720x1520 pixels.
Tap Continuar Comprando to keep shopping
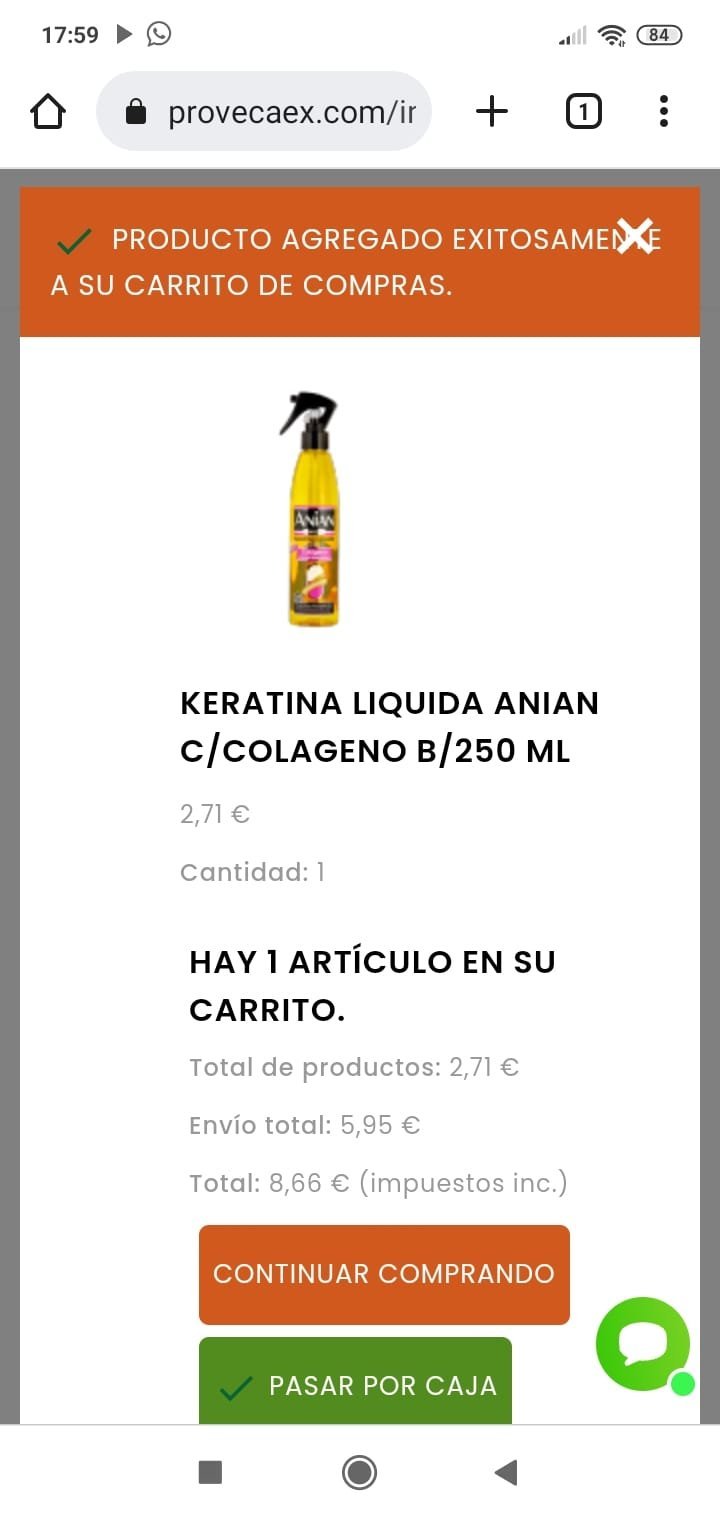click(x=384, y=1274)
